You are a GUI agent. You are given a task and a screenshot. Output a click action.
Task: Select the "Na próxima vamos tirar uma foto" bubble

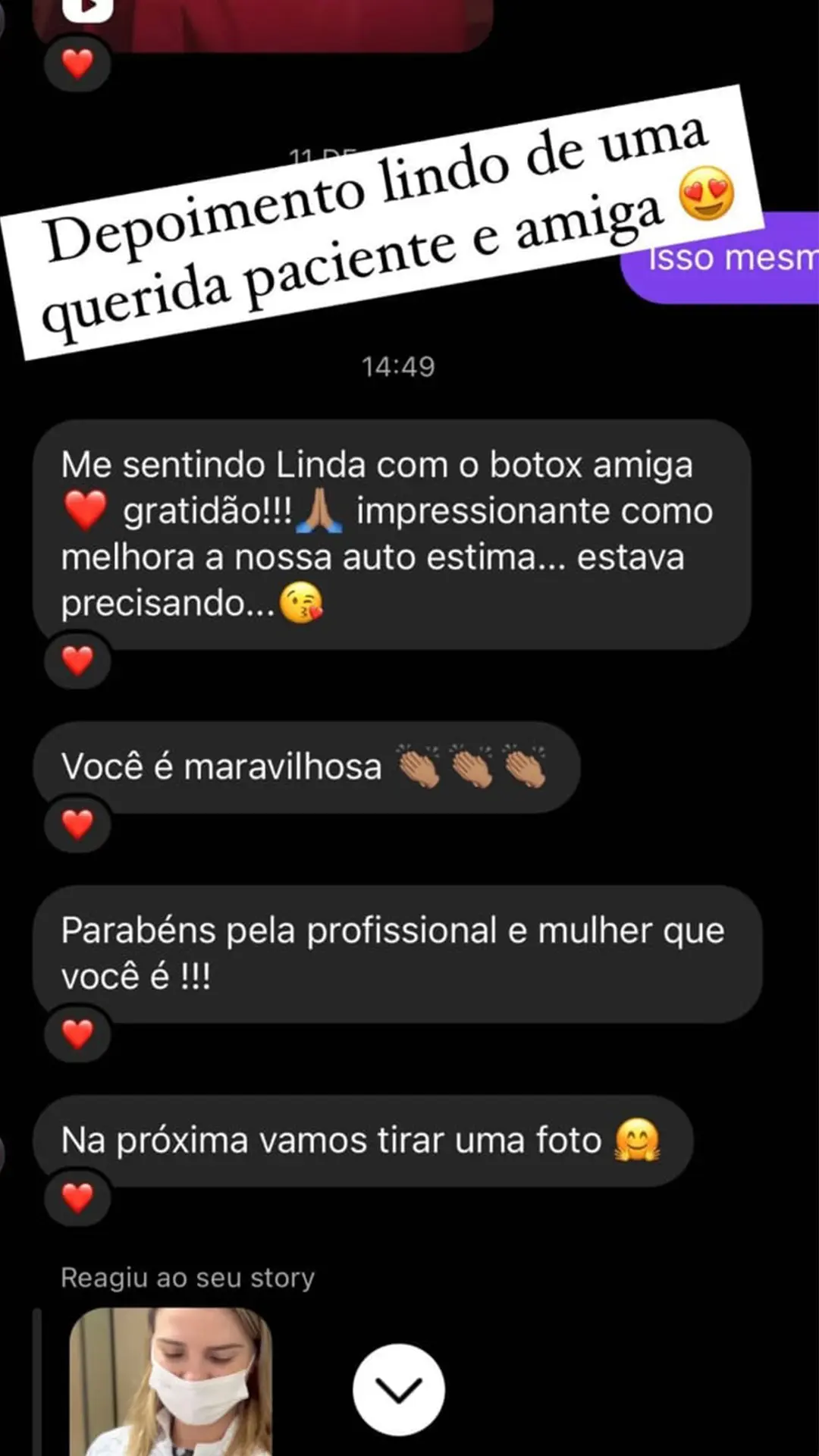(x=364, y=1137)
